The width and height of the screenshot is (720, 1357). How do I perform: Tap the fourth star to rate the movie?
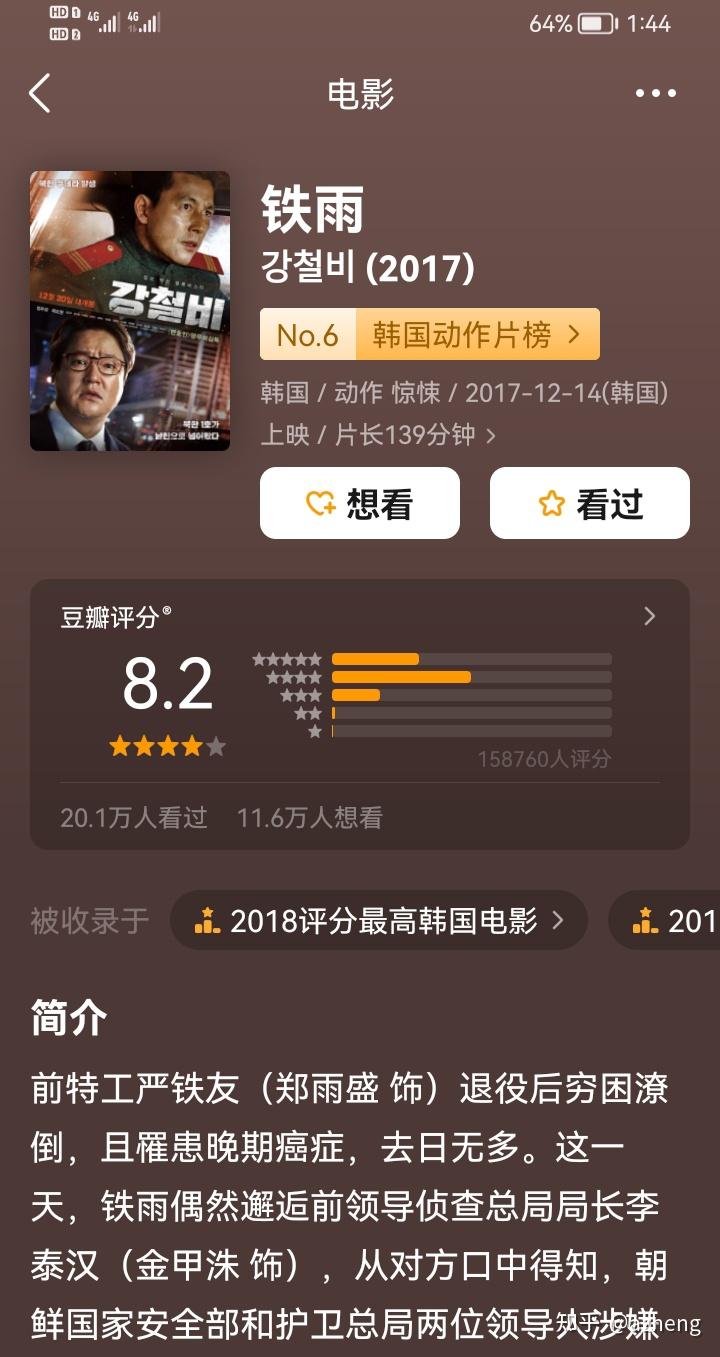point(189,746)
